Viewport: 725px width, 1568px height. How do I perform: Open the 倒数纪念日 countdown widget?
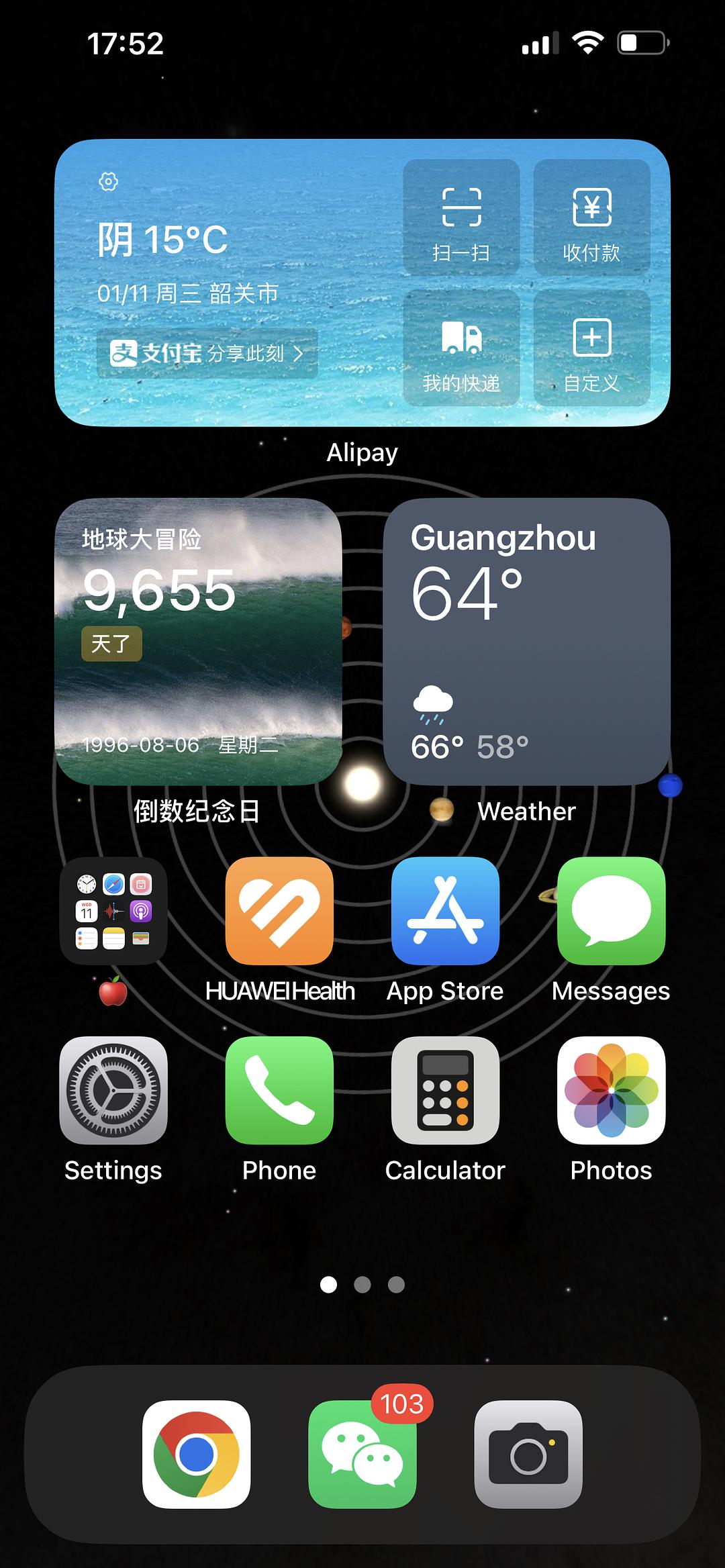pyautogui.click(x=198, y=641)
